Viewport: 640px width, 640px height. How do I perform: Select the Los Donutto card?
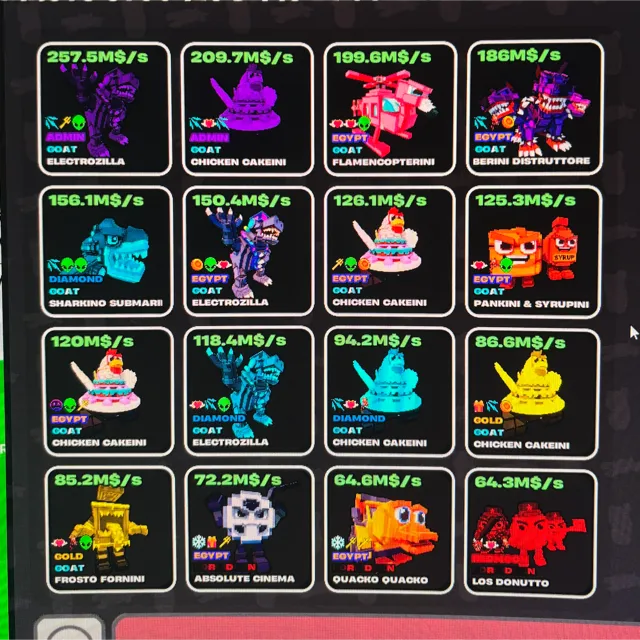531,532
